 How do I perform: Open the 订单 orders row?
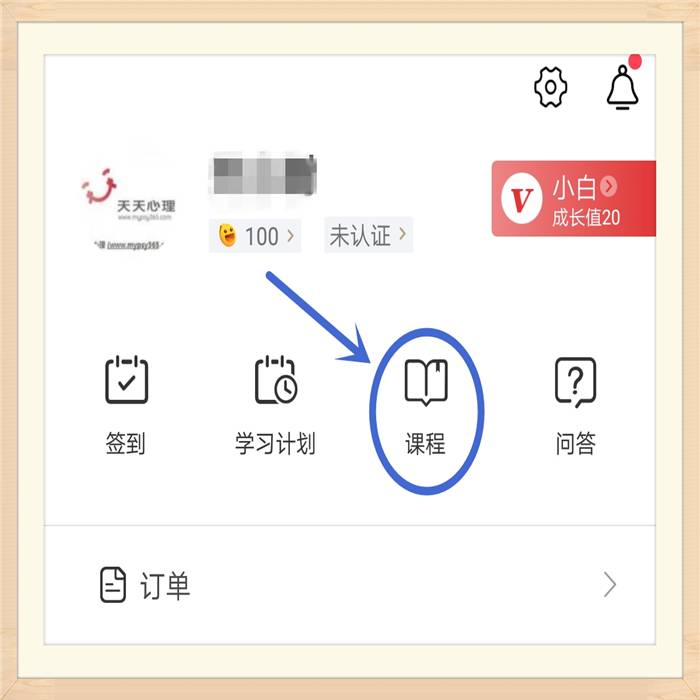[x=350, y=585]
